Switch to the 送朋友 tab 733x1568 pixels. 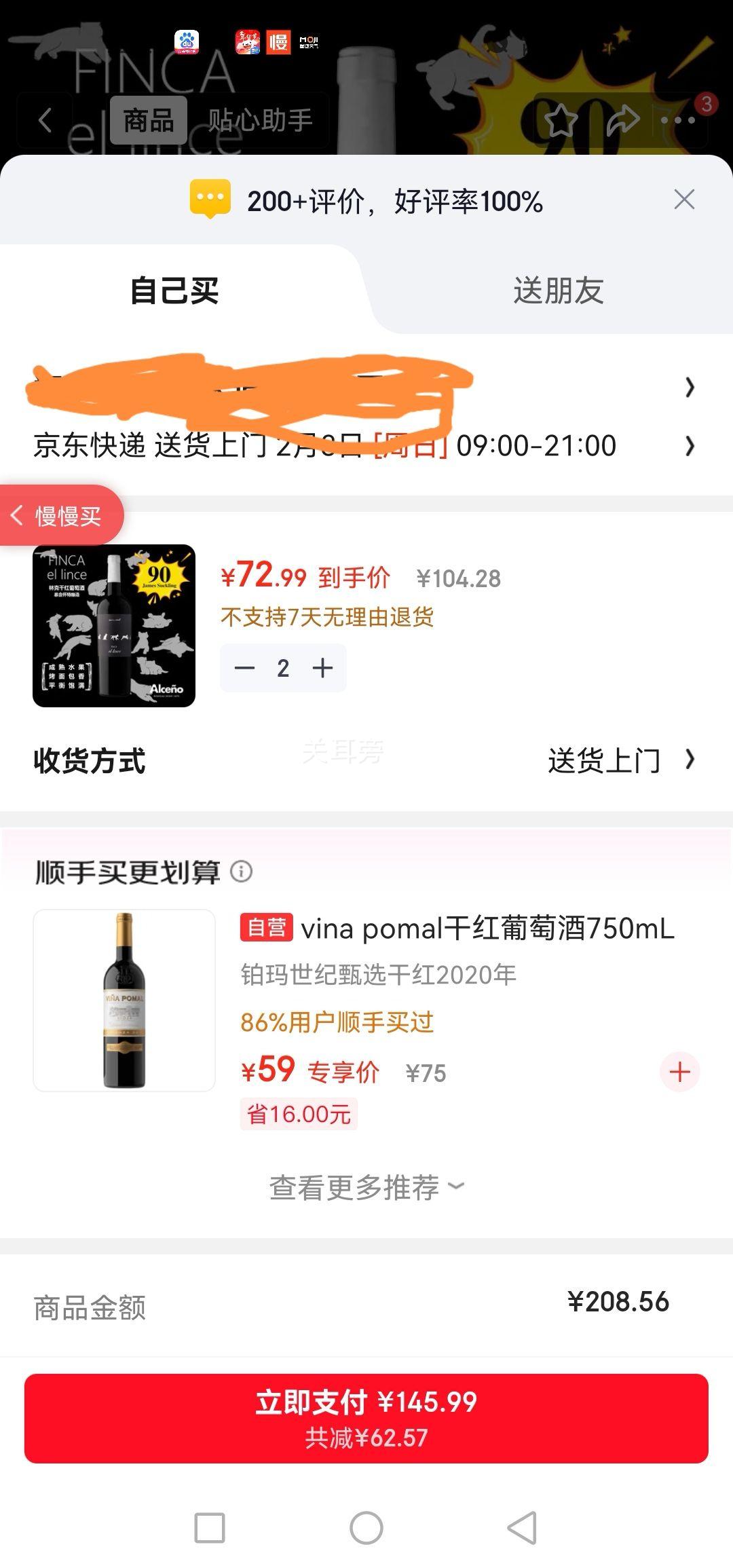[558, 291]
